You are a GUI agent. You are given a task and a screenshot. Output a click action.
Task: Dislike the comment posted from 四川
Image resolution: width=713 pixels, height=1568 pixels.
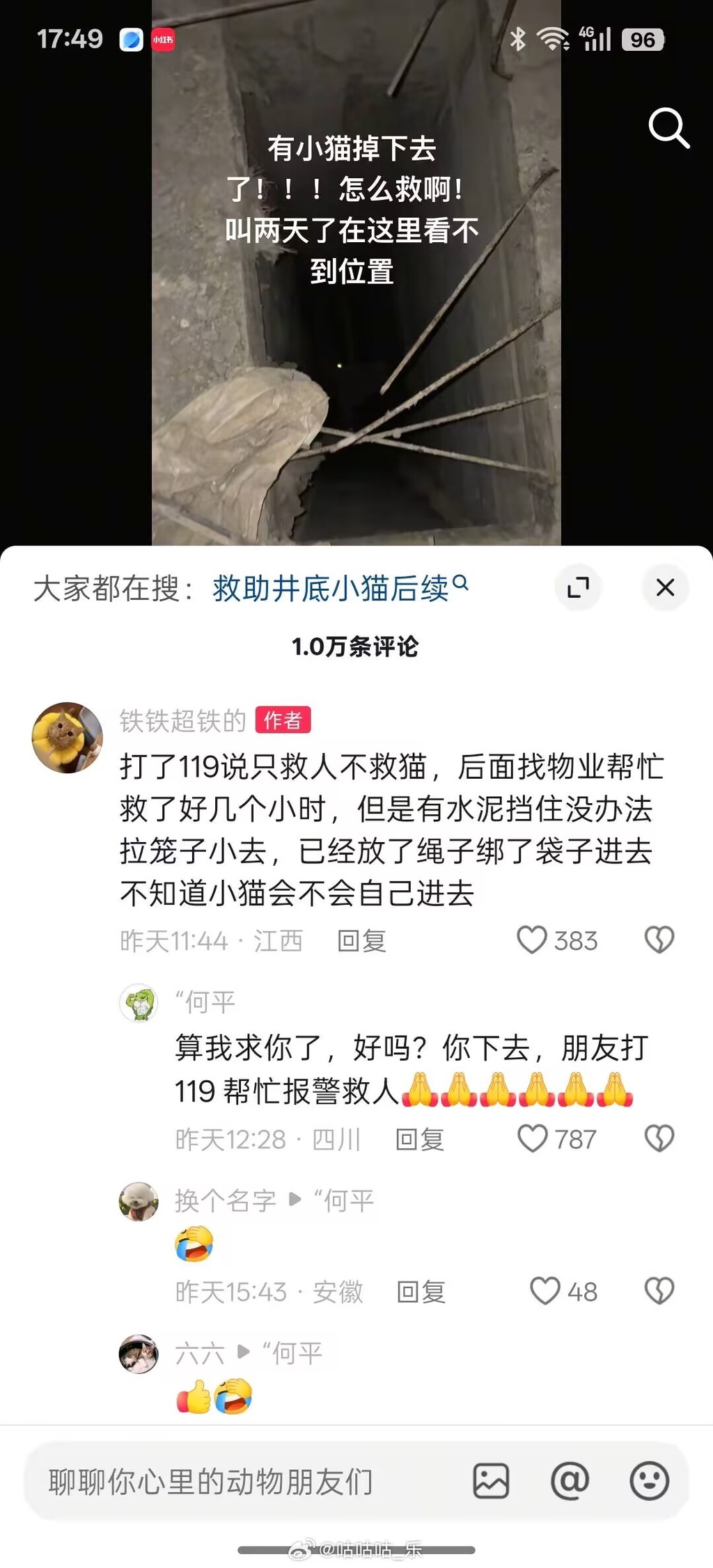659,1139
